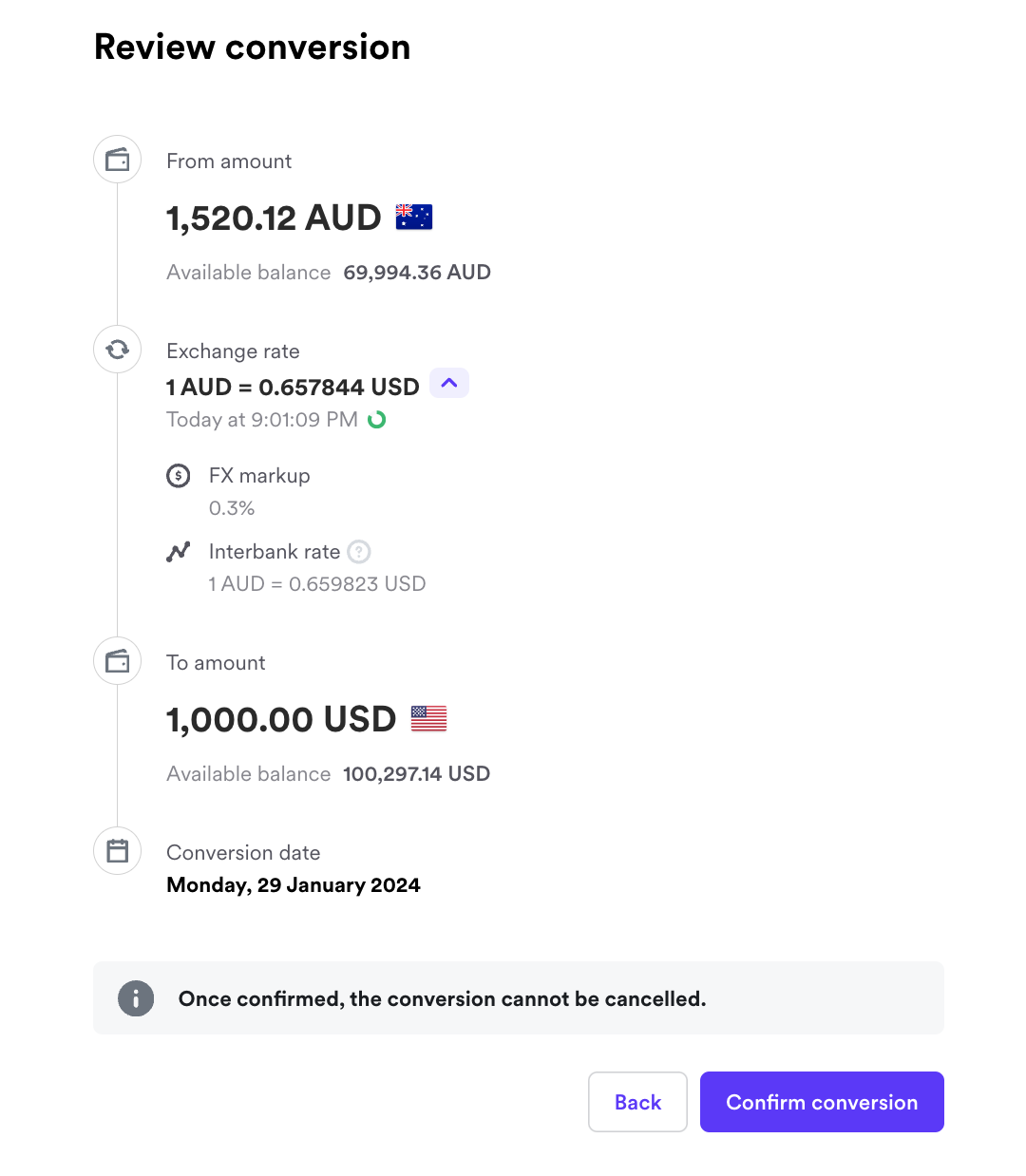Select the interbank rate value text
The height and width of the screenshot is (1176, 1026).
pos(316,583)
